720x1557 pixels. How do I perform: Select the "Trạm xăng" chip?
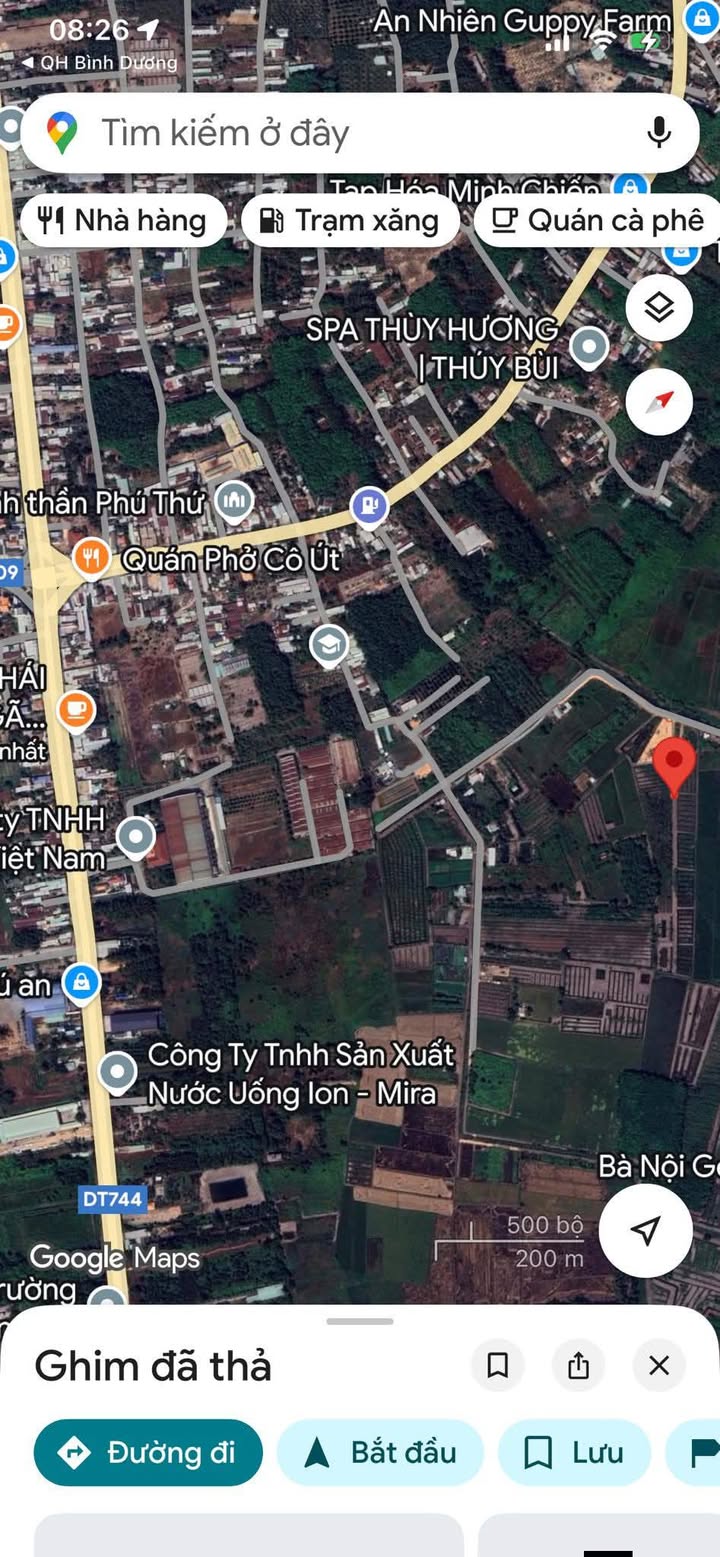coord(350,220)
